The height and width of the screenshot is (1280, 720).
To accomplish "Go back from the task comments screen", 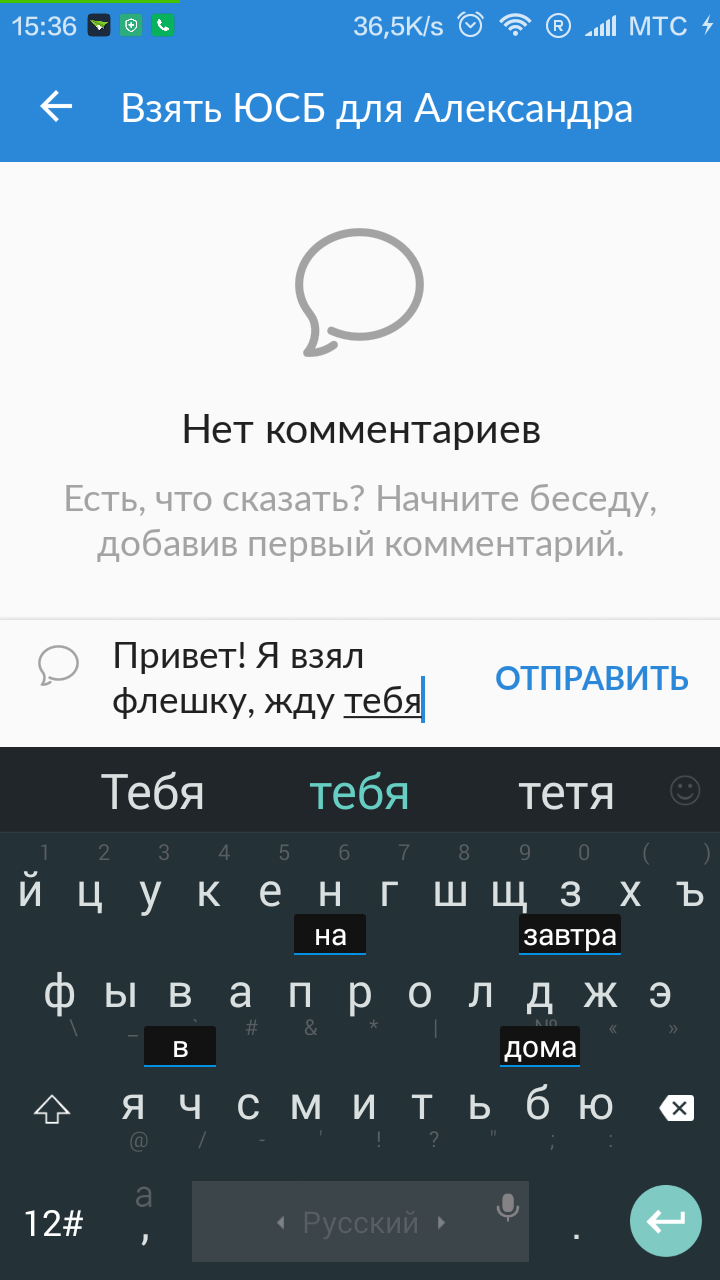I will click(x=57, y=108).
